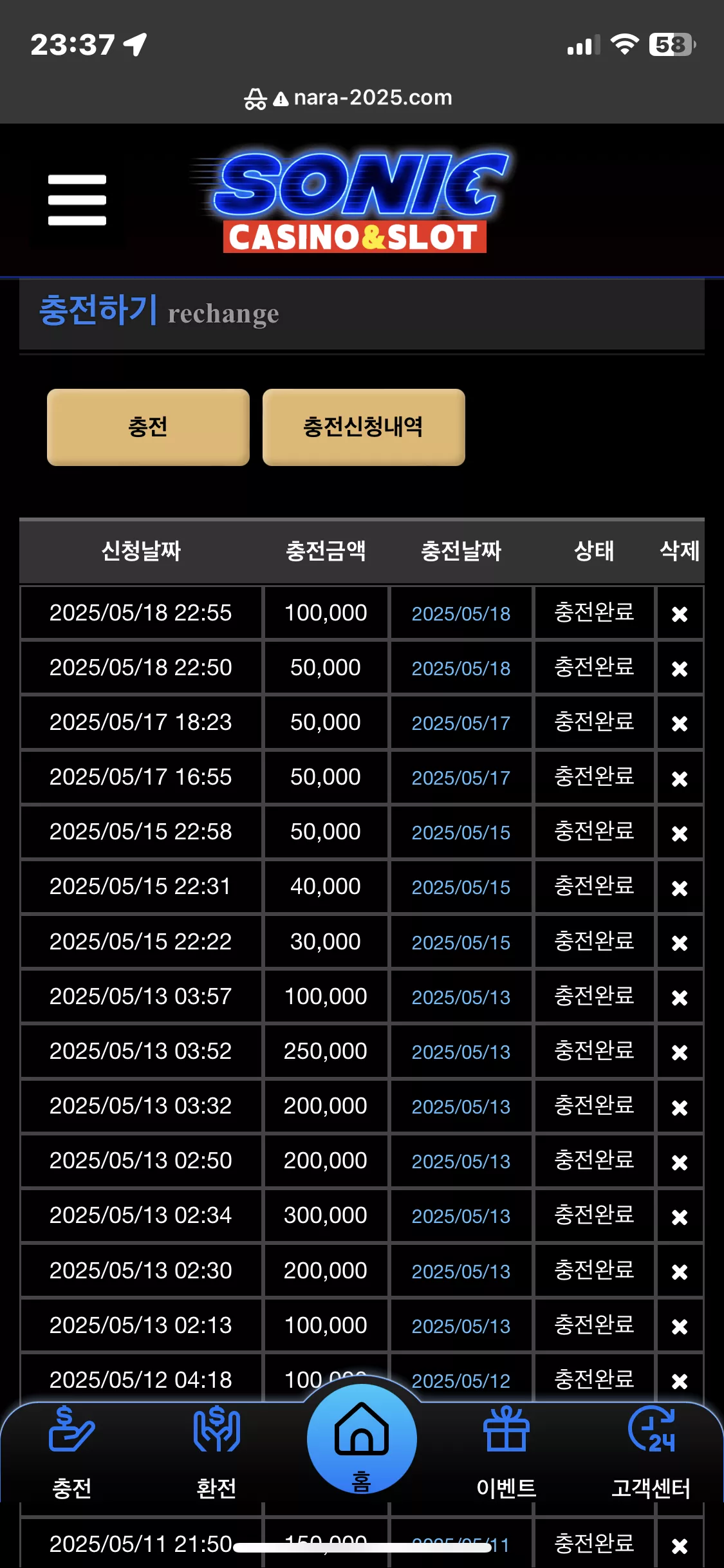Tap the nara-2025.com address bar
The width and height of the screenshot is (724, 1568).
(362, 98)
